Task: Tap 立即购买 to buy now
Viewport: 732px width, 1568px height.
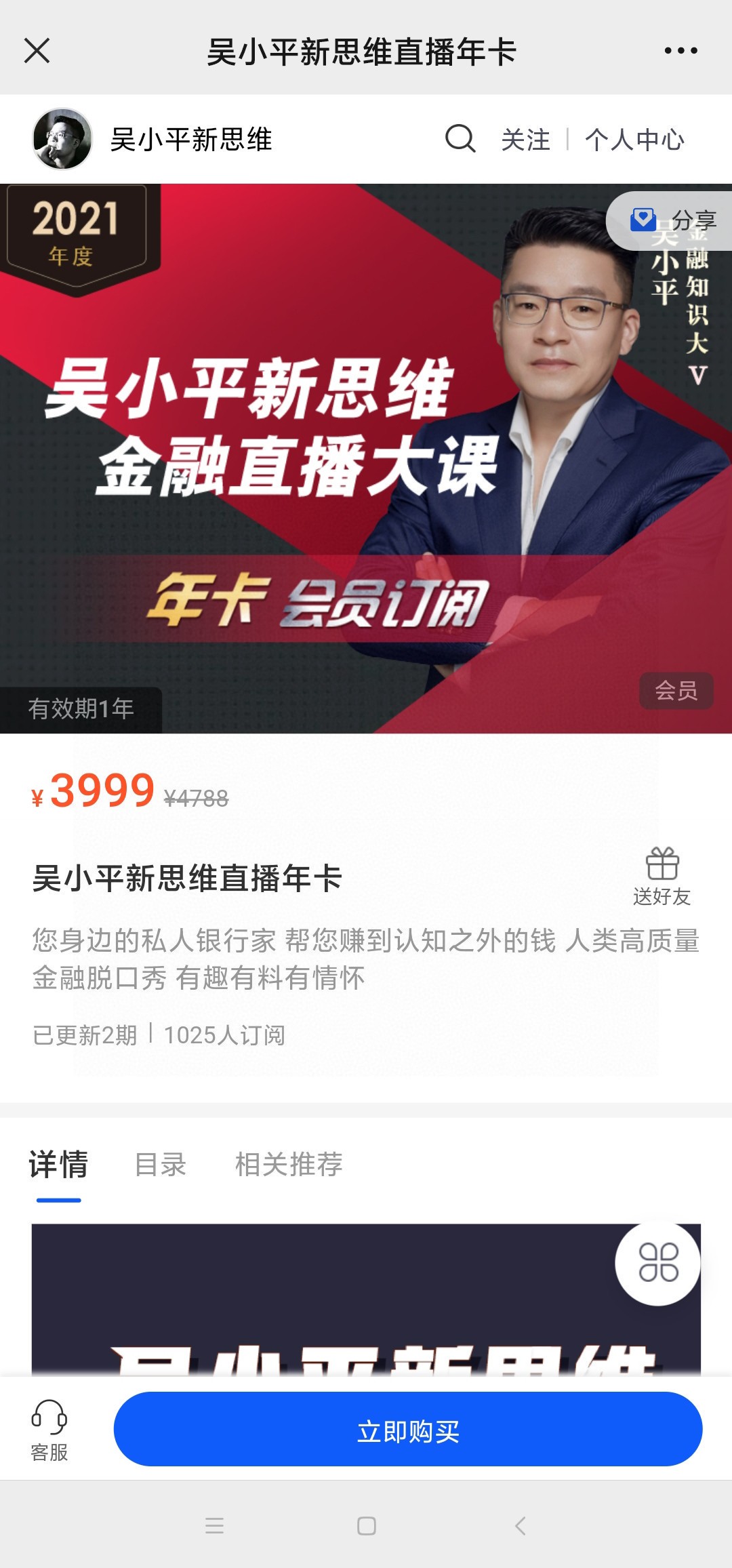Action: pyautogui.click(x=408, y=1430)
